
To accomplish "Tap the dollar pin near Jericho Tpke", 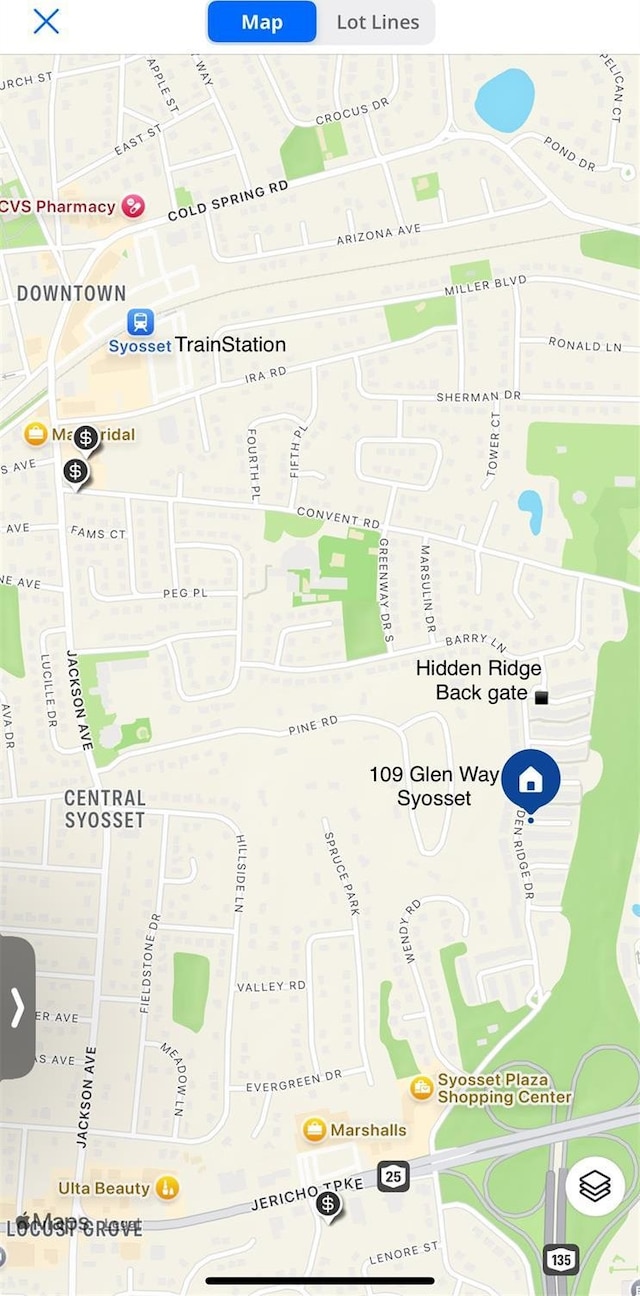I will click(x=328, y=1205).
